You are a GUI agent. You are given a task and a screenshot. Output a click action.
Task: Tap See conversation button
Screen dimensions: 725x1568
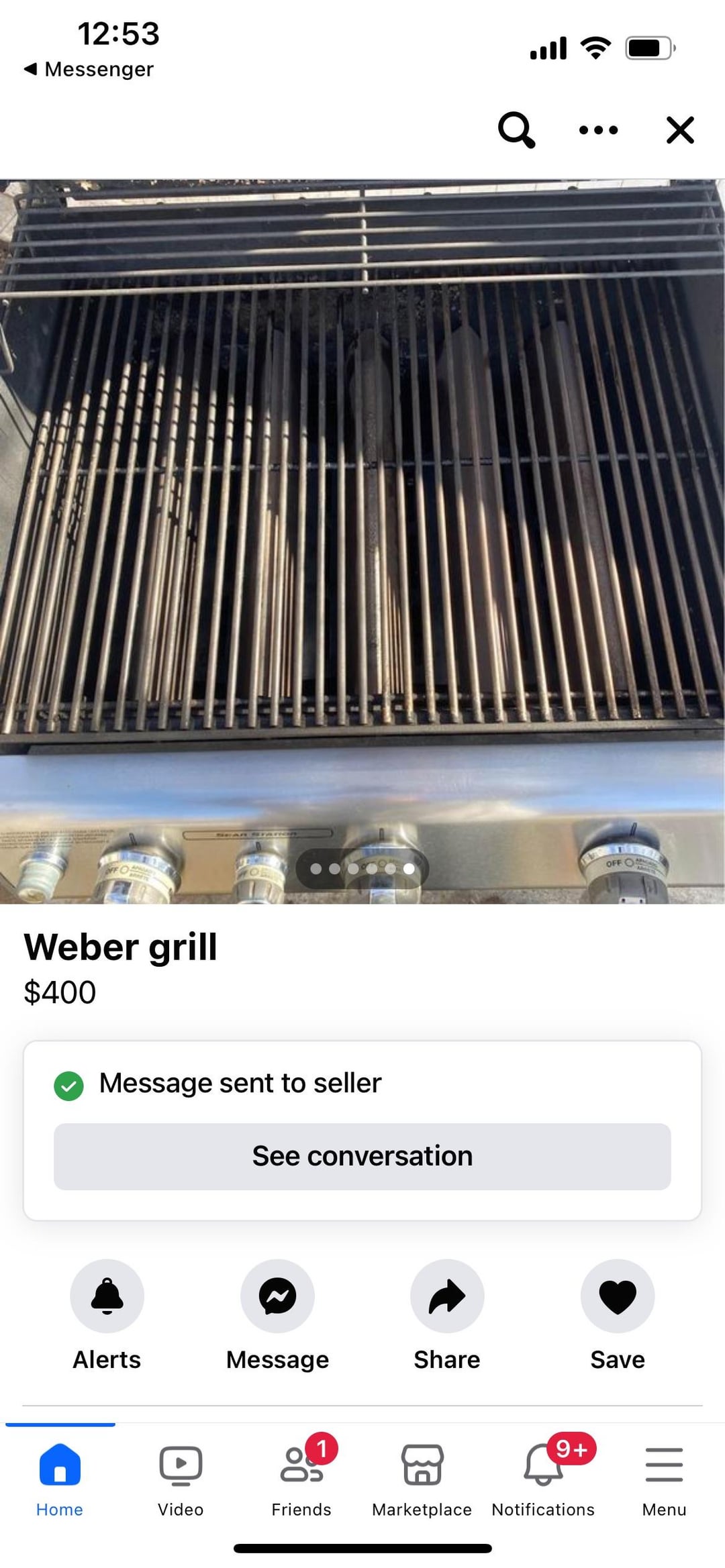pos(362,1156)
